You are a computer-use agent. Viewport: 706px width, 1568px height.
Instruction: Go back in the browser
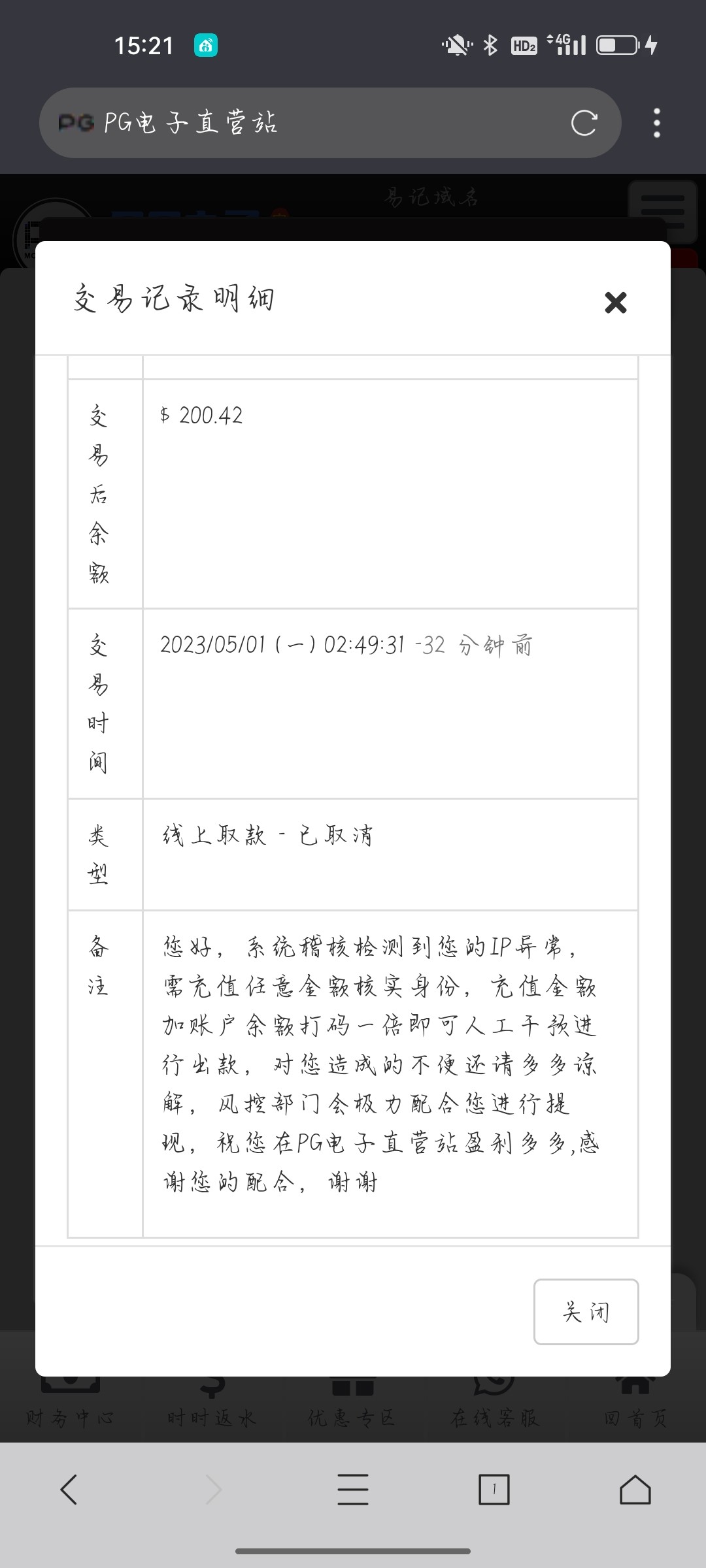[69, 1490]
